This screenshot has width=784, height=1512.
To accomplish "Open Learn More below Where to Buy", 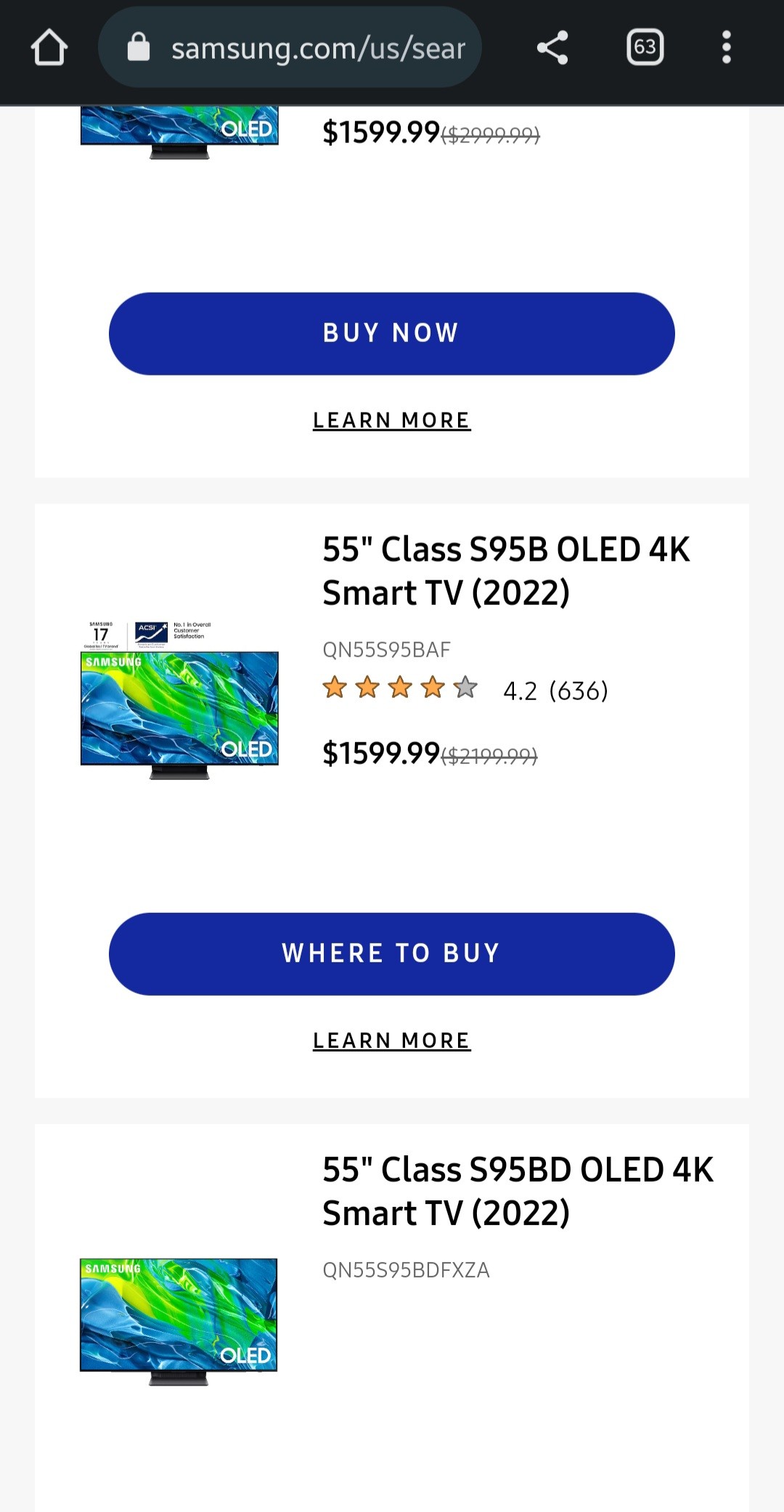I will coord(392,1041).
